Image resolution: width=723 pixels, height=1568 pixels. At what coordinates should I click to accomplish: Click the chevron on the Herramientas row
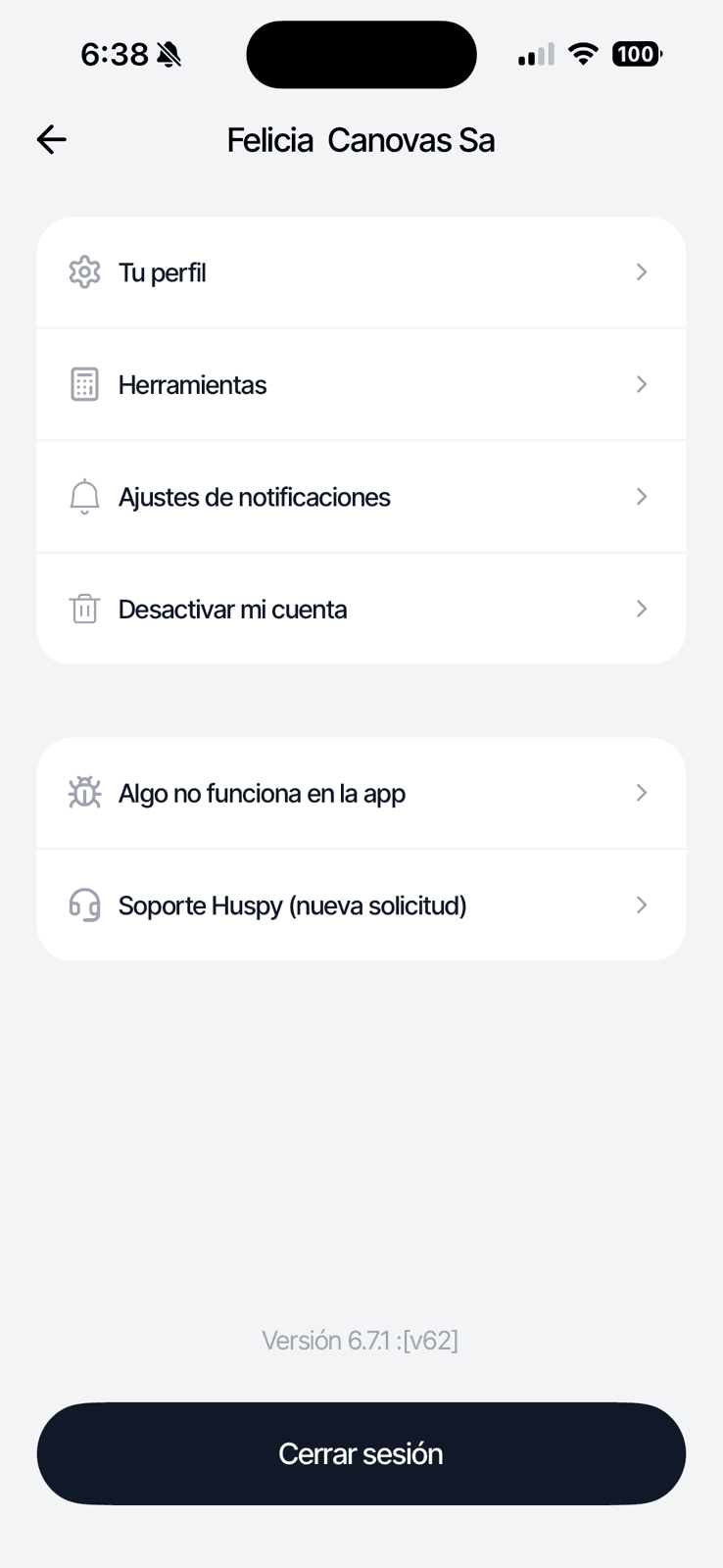[642, 384]
